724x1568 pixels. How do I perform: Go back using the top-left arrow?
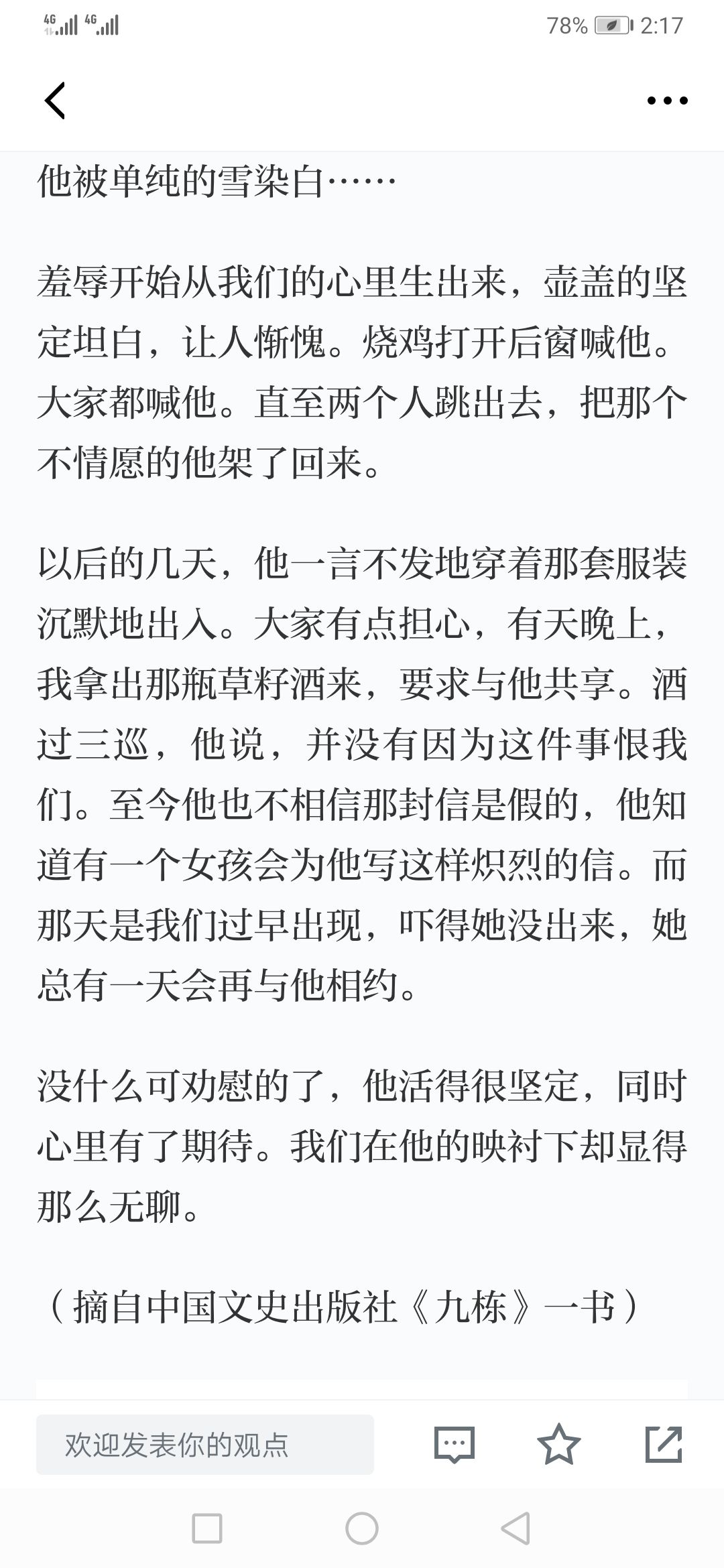click(55, 101)
